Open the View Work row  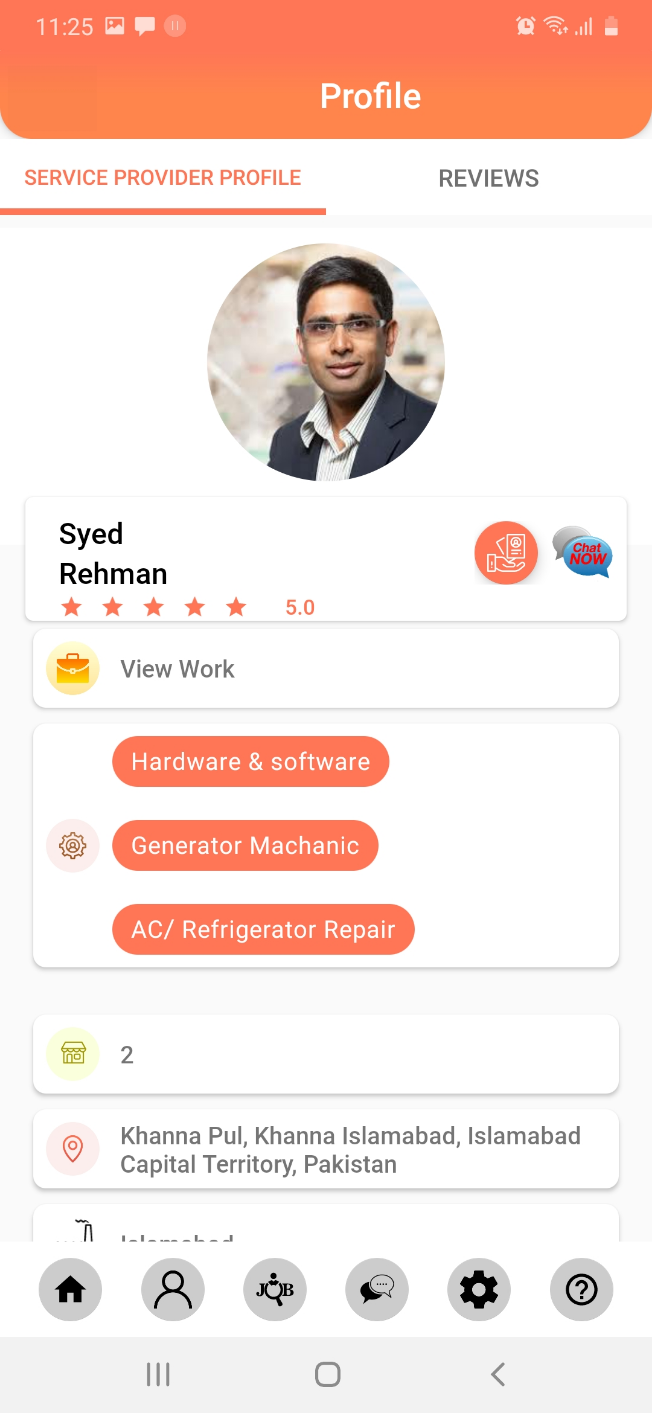point(326,669)
